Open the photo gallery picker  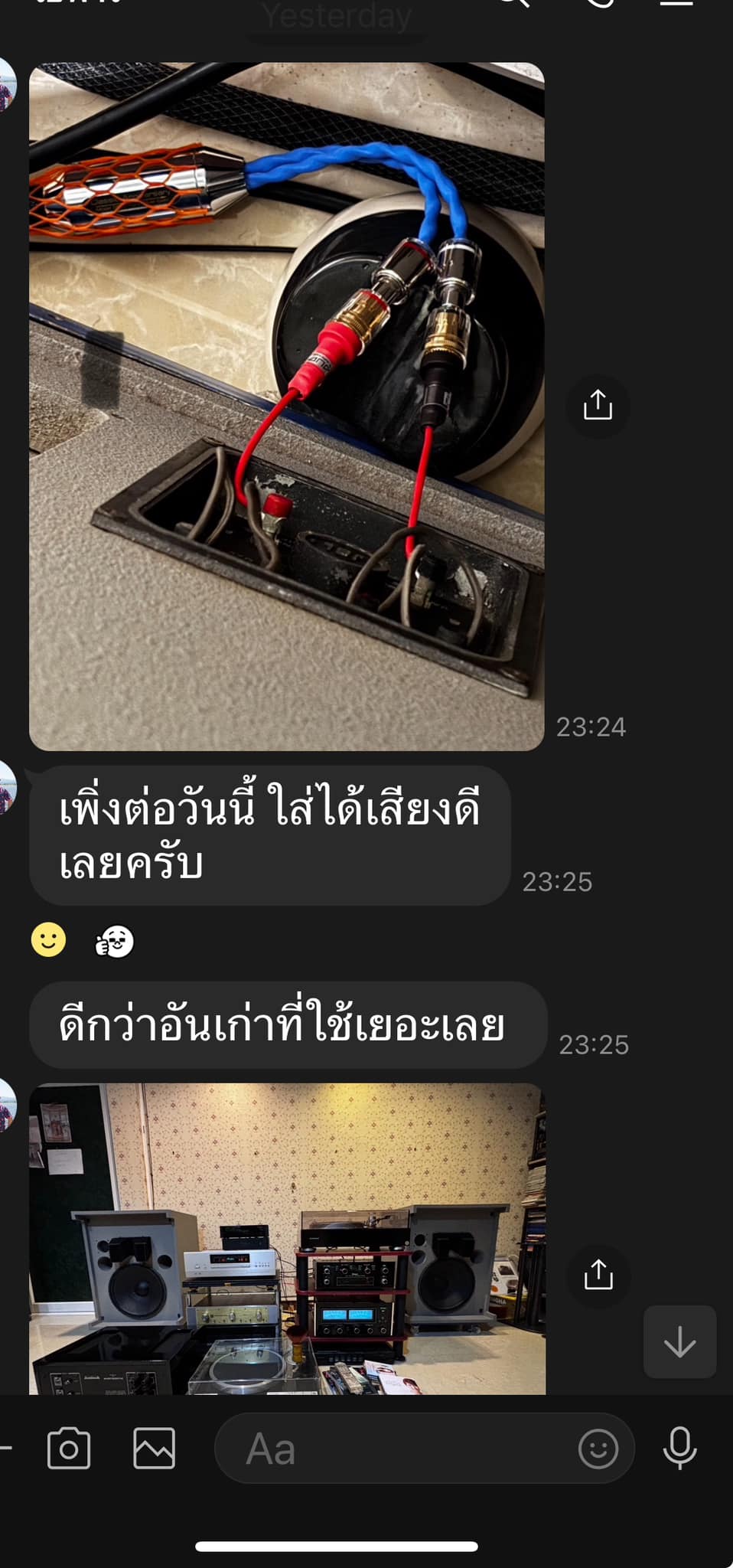[x=154, y=1448]
